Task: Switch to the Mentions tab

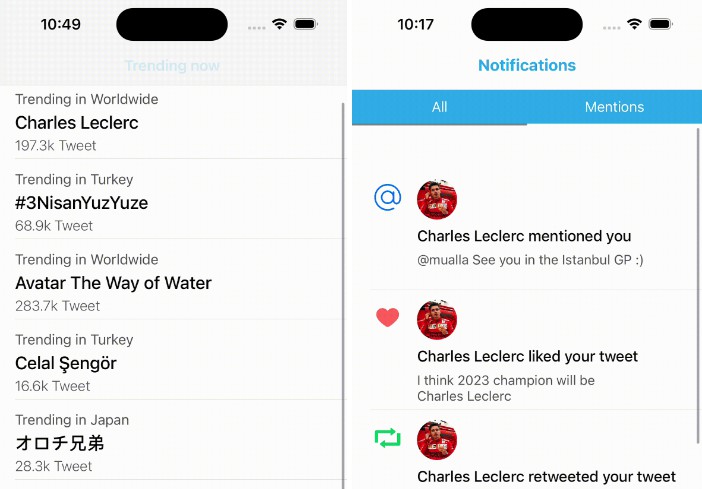Action: [x=614, y=107]
